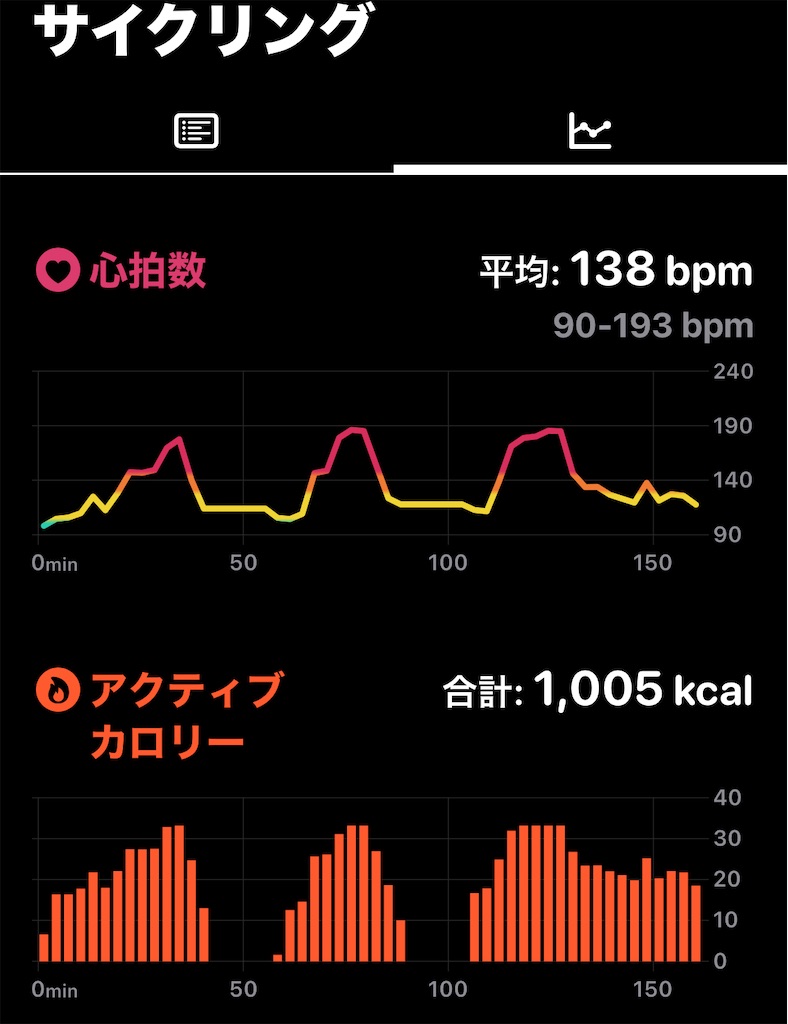Tap the 150 gridline label under the calorie chart
Image resolution: width=788 pixels, height=1024 pixels.
pyautogui.click(x=651, y=989)
